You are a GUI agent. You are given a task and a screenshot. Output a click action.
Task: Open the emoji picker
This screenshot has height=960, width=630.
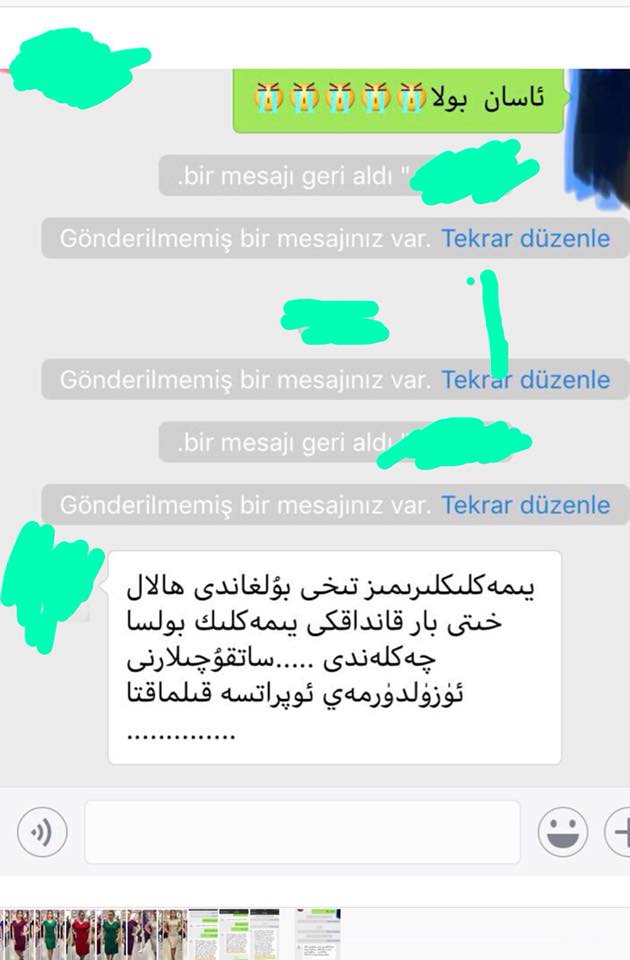click(562, 831)
